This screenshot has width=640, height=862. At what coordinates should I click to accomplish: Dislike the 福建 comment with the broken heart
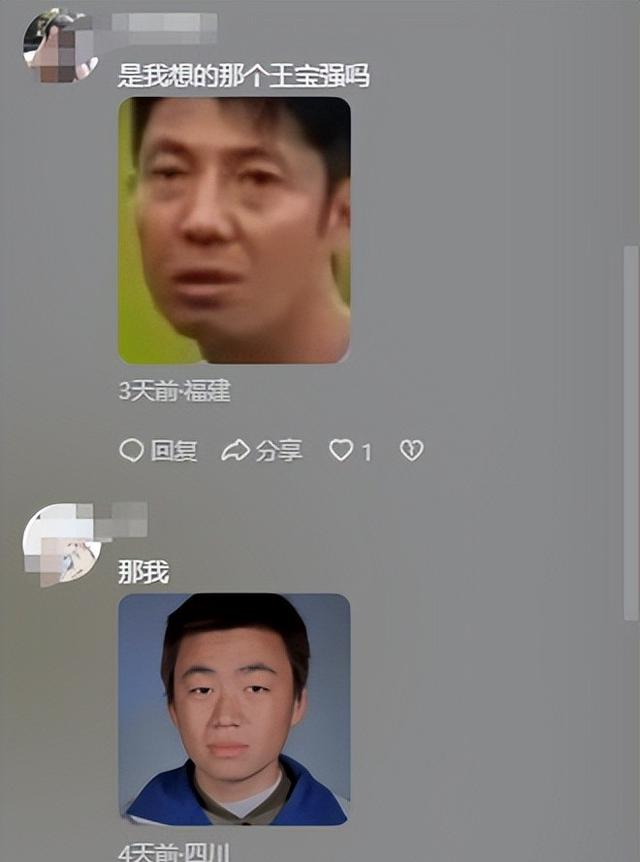coord(411,451)
